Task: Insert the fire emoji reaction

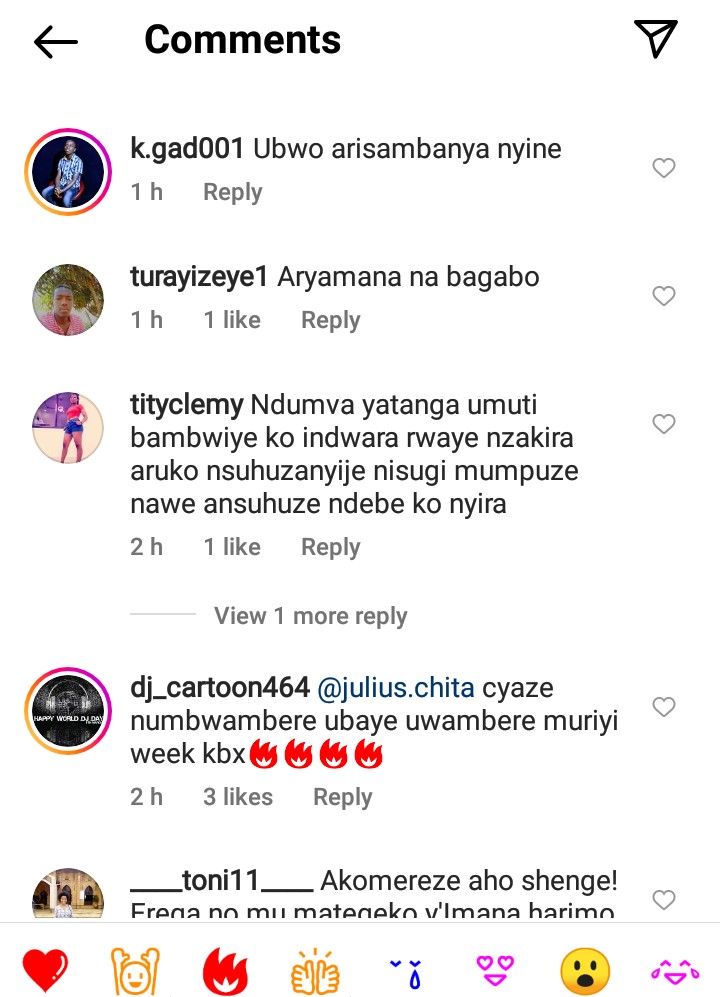Action: tap(226, 968)
